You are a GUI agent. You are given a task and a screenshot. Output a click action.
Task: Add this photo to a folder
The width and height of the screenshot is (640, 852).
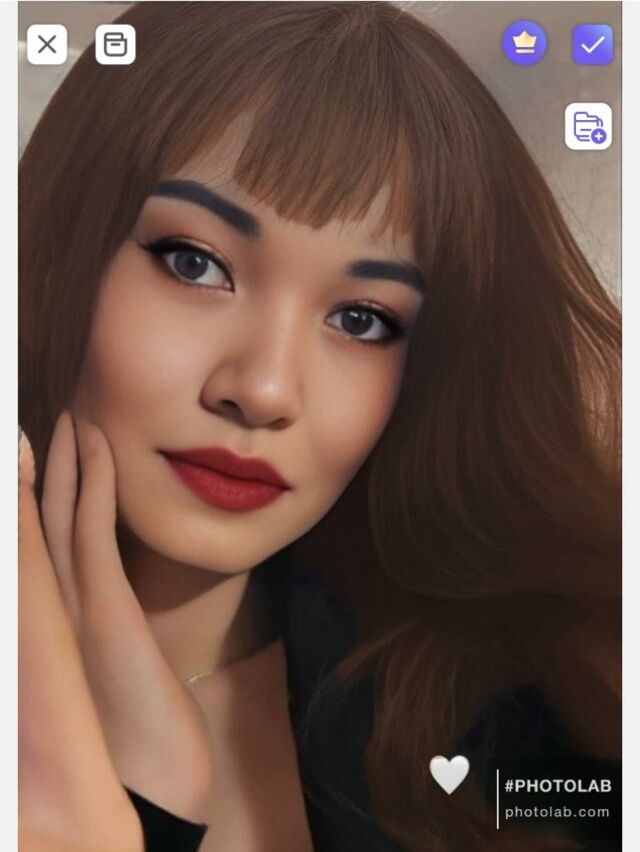588,127
